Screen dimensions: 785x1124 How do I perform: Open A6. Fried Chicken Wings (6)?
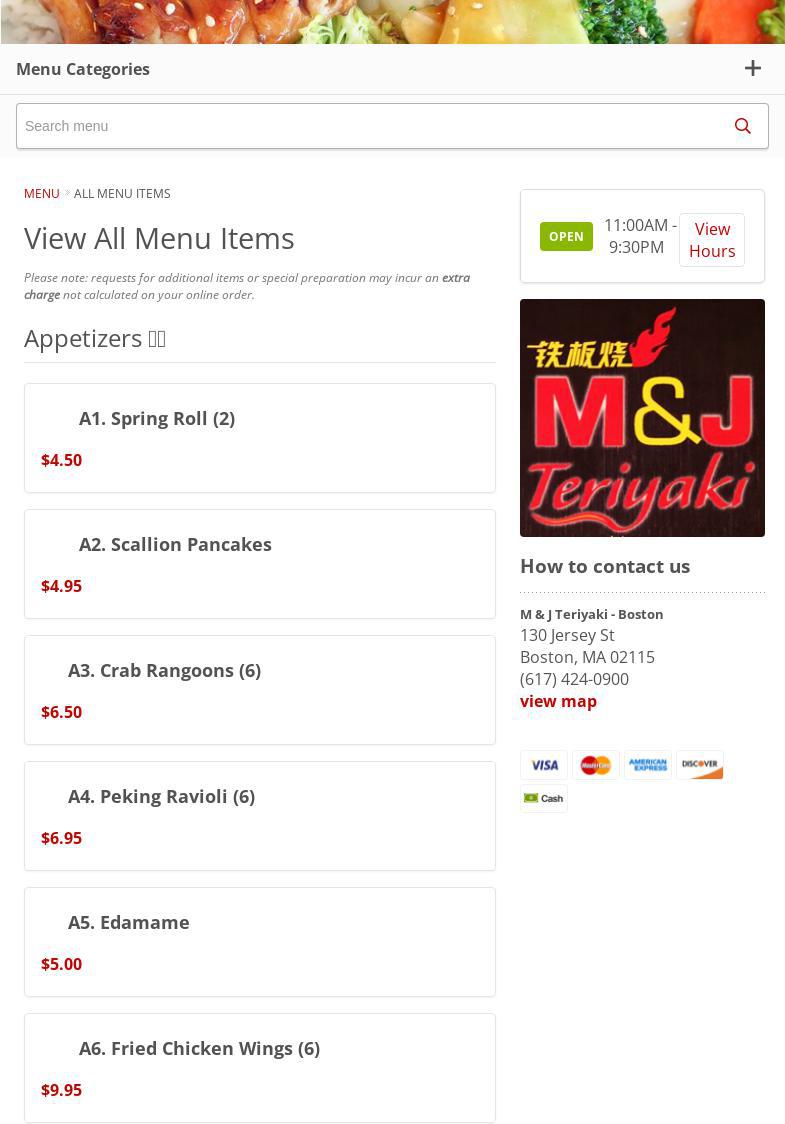(x=199, y=1049)
